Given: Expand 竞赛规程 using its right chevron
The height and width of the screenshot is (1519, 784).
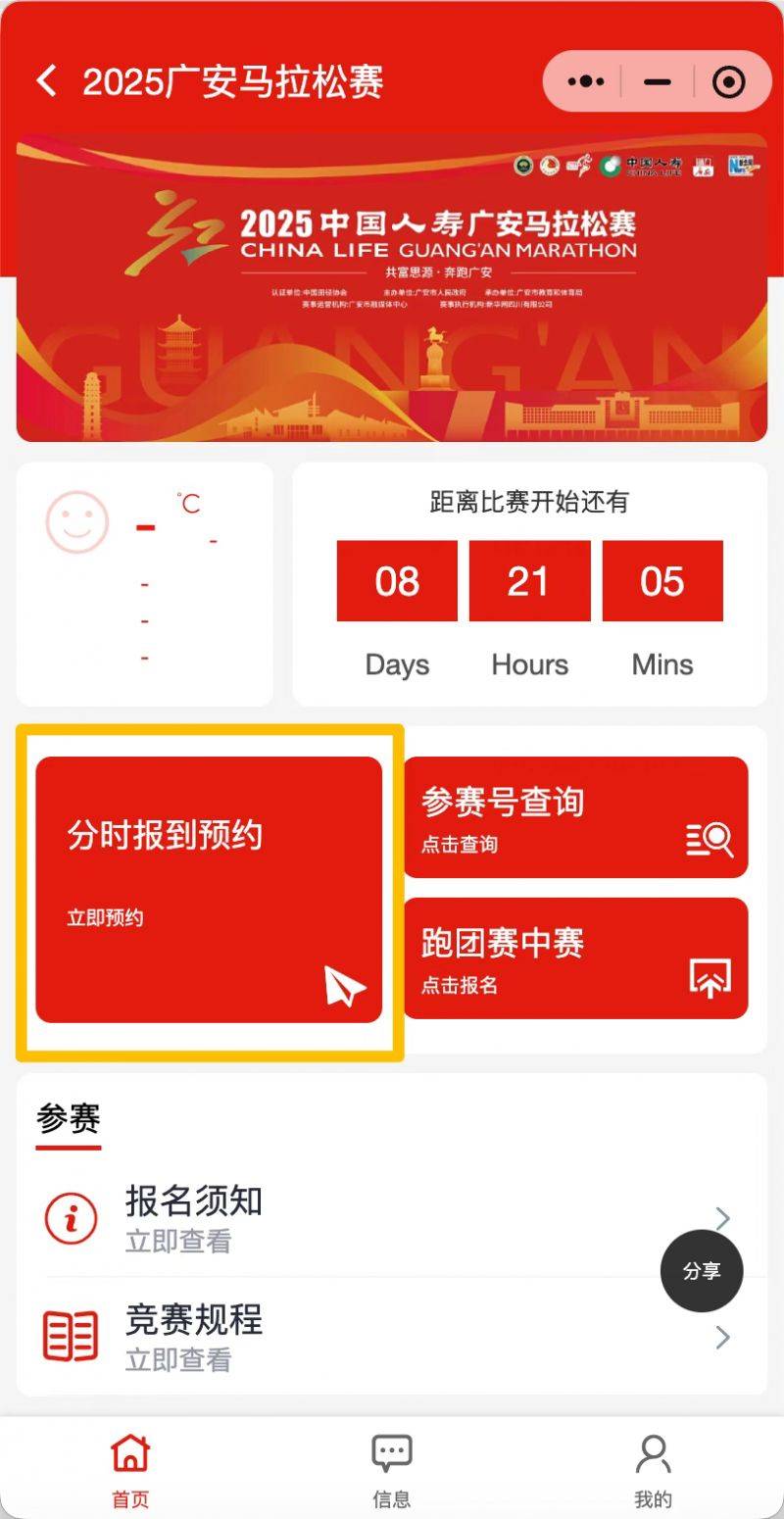Looking at the screenshot, I should pos(722,1336).
